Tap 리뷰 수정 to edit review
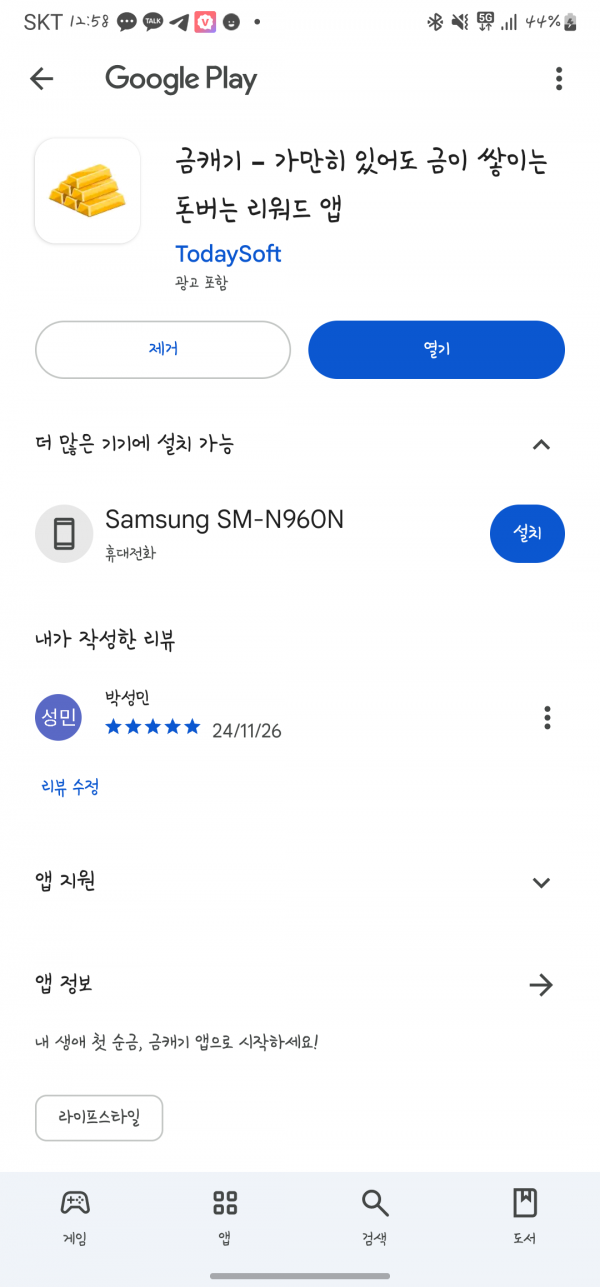 tap(70, 787)
